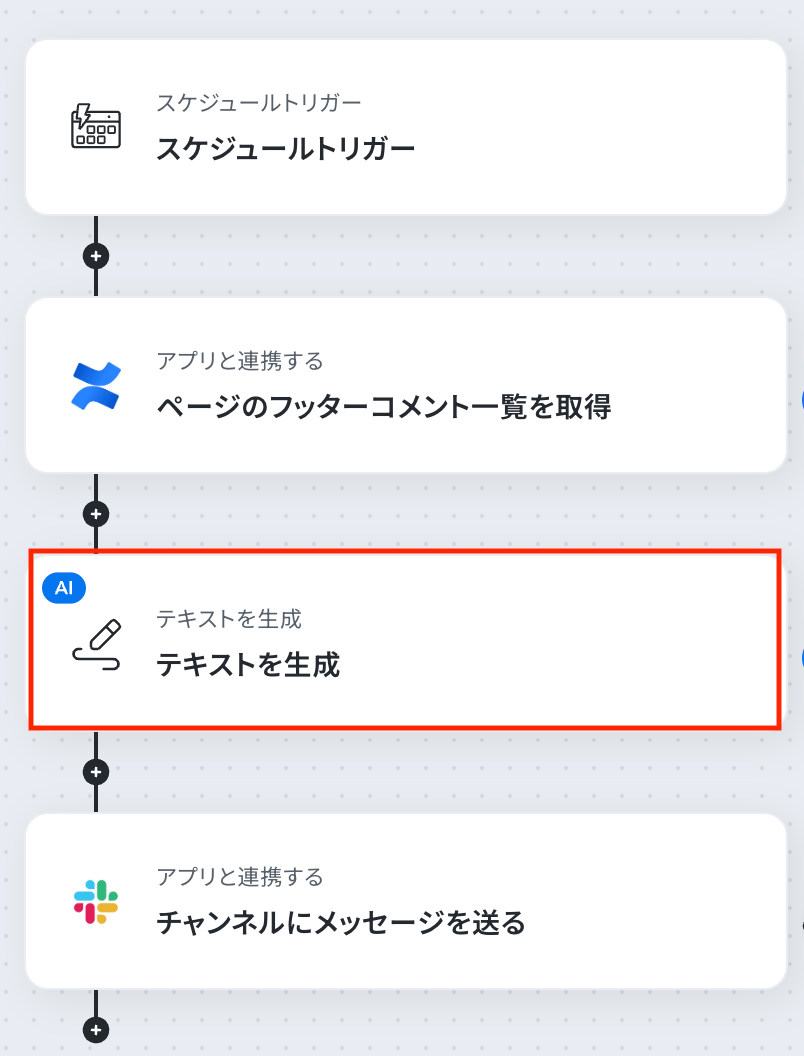Select the AI テキストを生成 step card
The width and height of the screenshot is (804, 1056).
[405, 642]
